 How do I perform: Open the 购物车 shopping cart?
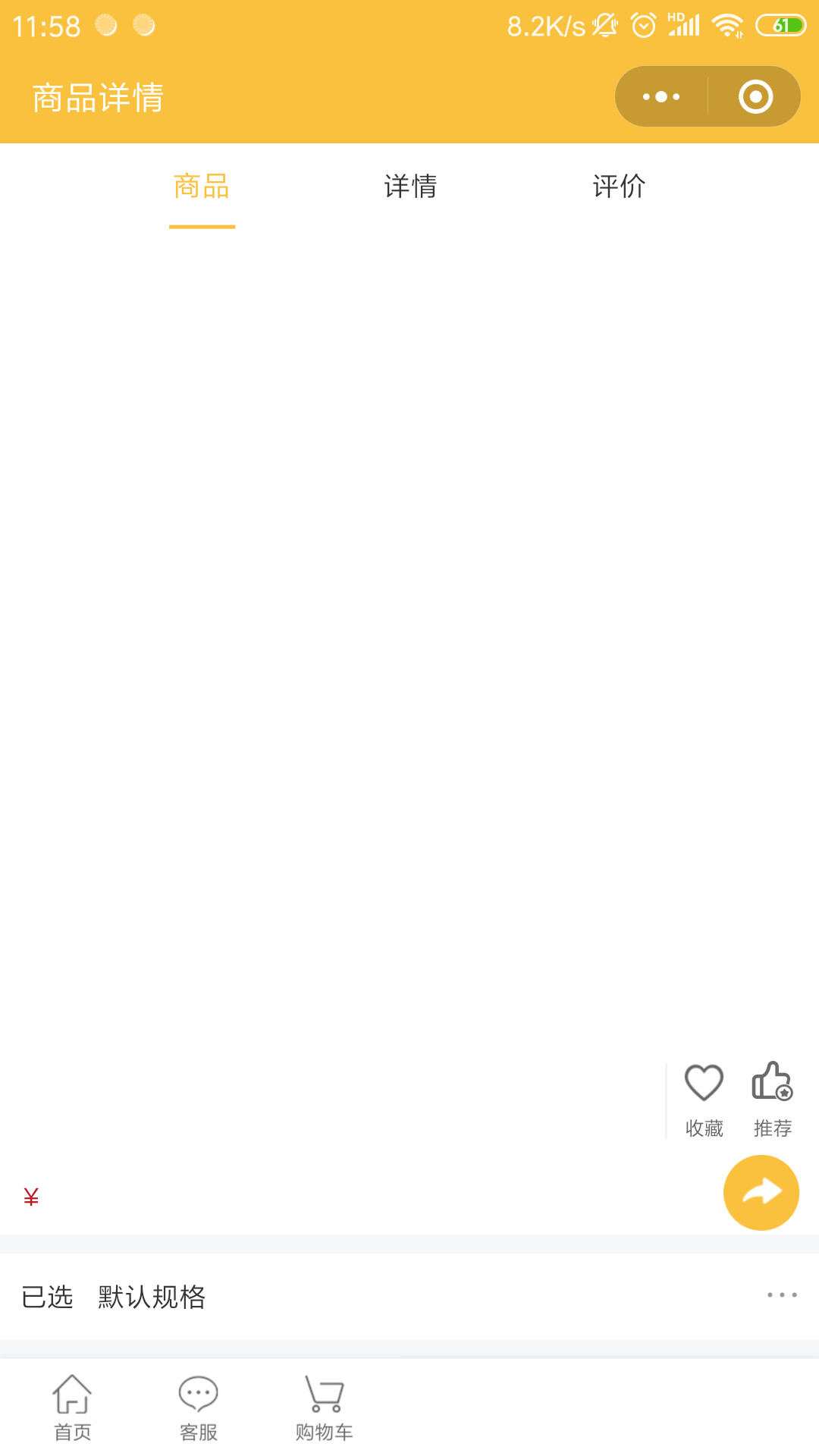[324, 1407]
